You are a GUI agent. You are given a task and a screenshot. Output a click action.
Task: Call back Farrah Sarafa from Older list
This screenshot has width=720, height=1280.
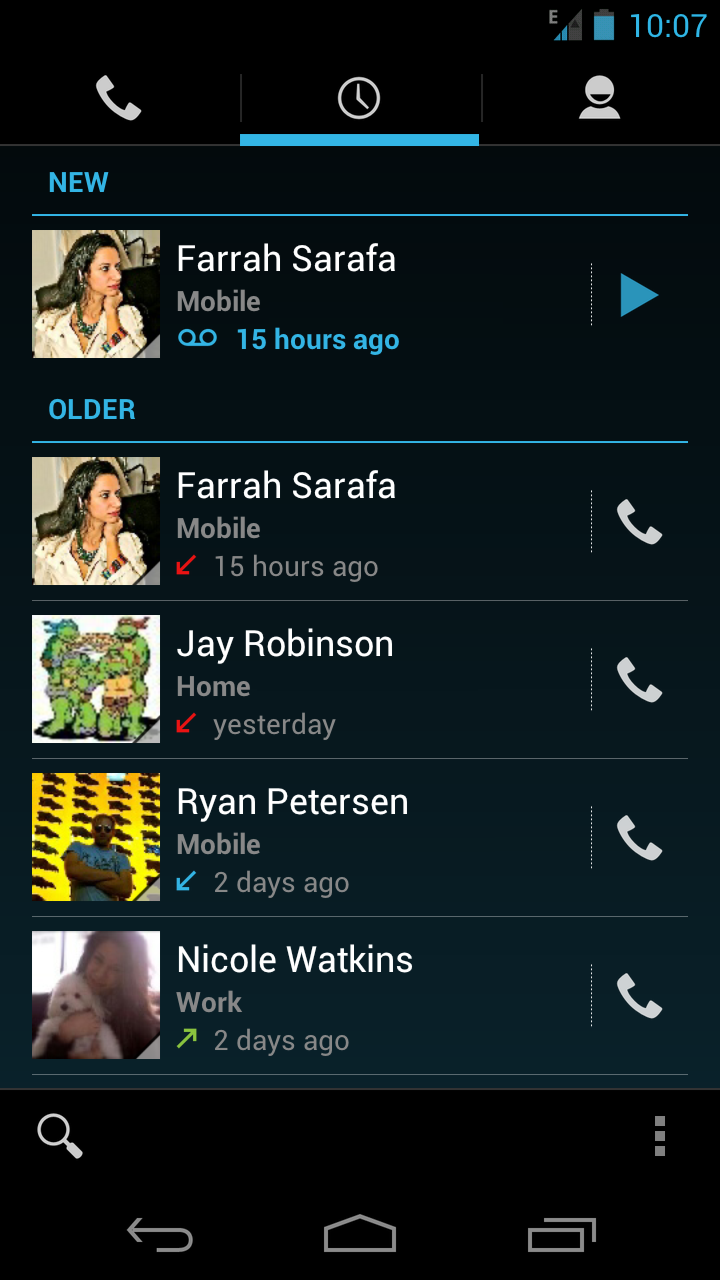[x=639, y=522]
